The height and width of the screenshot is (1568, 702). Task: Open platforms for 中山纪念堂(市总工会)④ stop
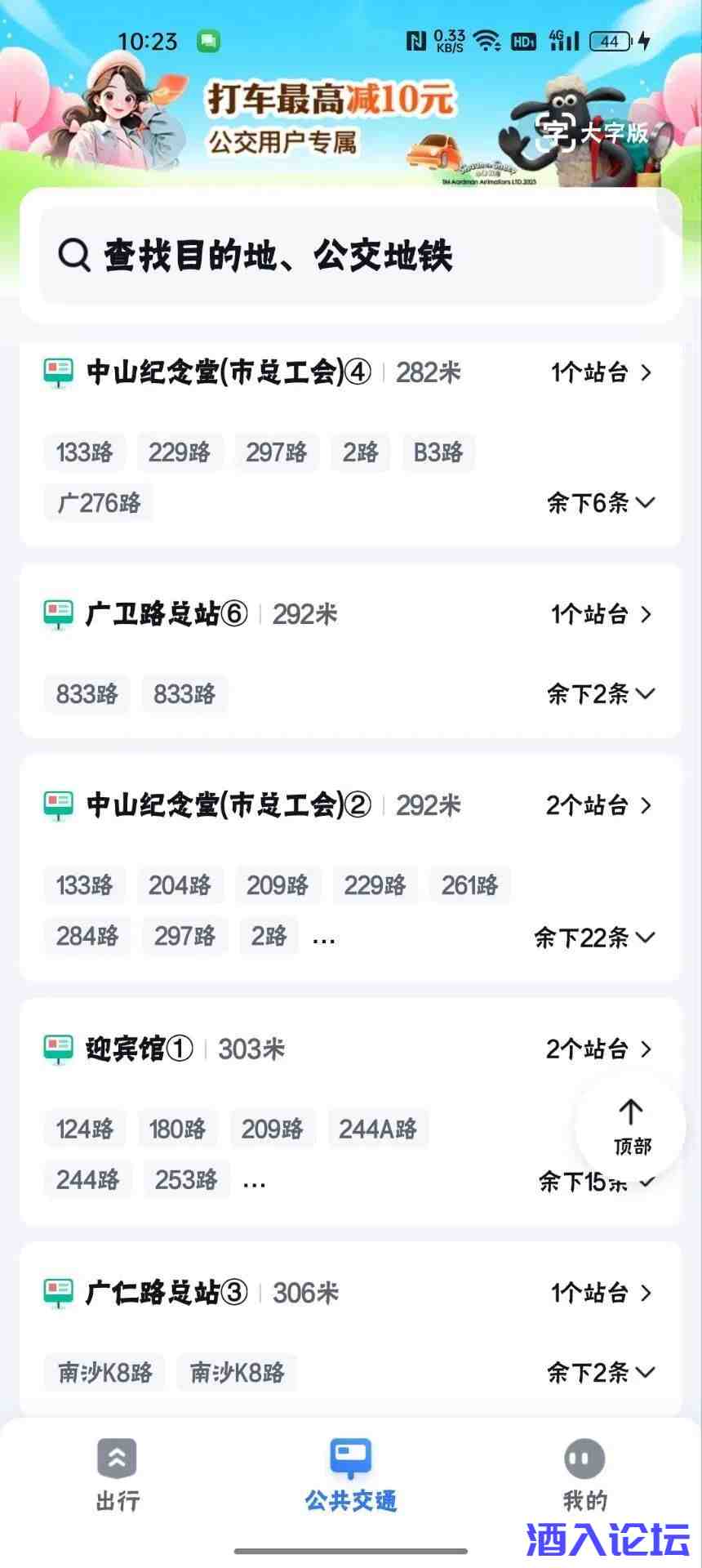pos(601,372)
